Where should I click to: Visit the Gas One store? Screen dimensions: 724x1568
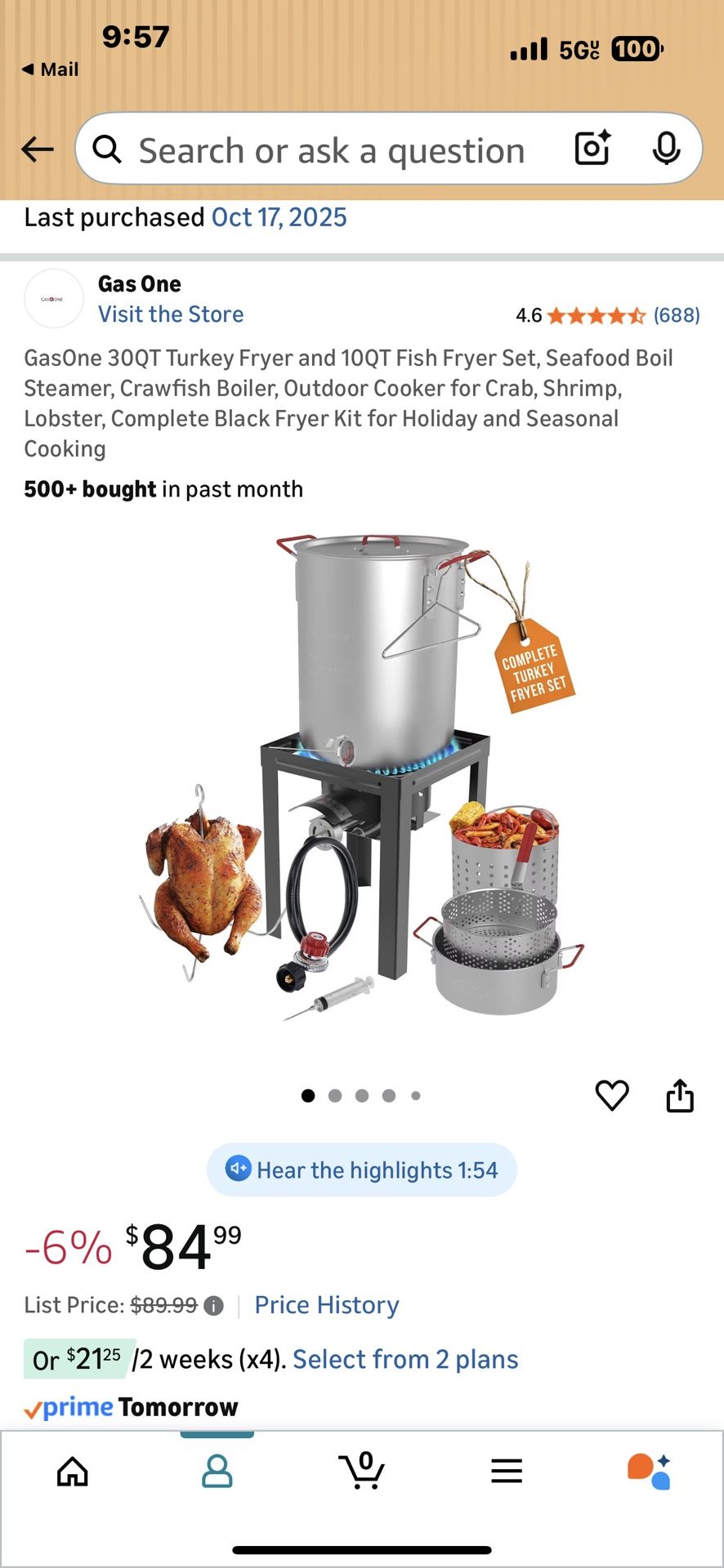click(x=170, y=314)
